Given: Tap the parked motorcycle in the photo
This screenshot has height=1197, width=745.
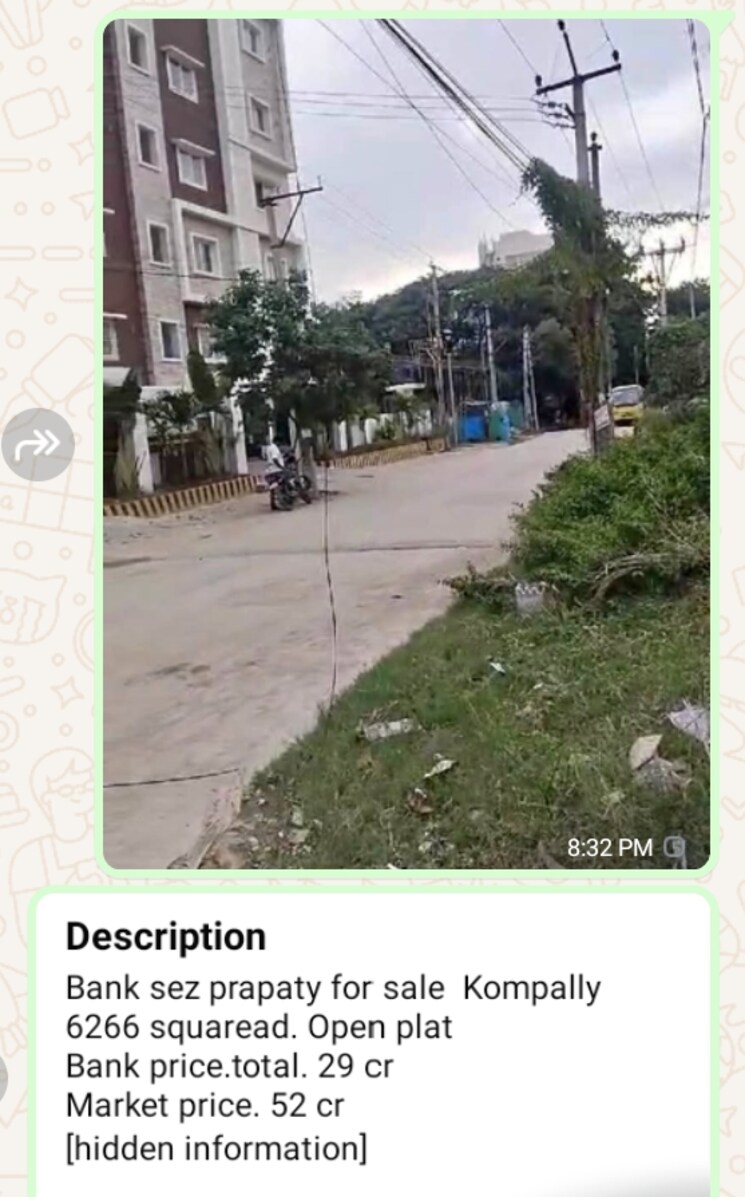Looking at the screenshot, I should pyautogui.click(x=288, y=482).
